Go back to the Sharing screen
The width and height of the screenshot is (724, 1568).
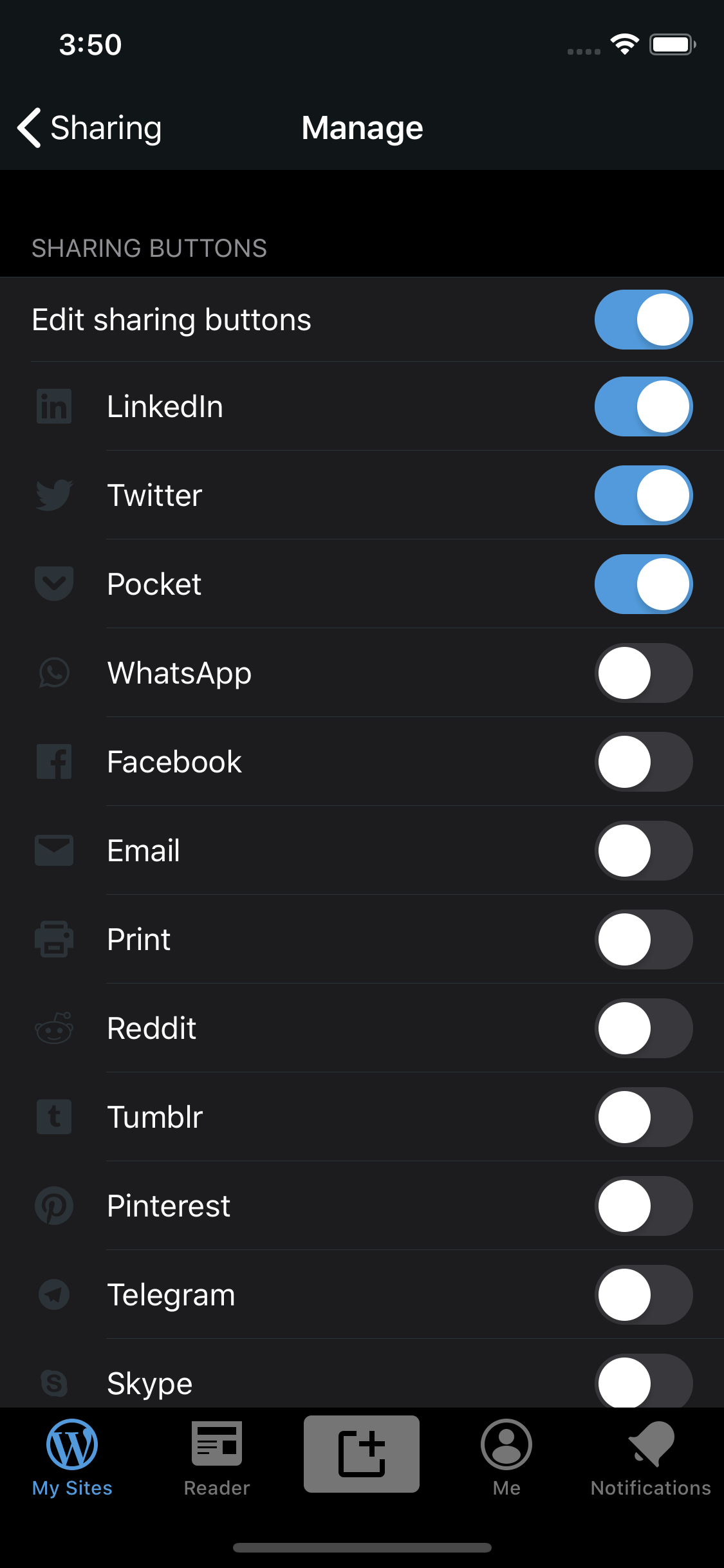[88, 127]
